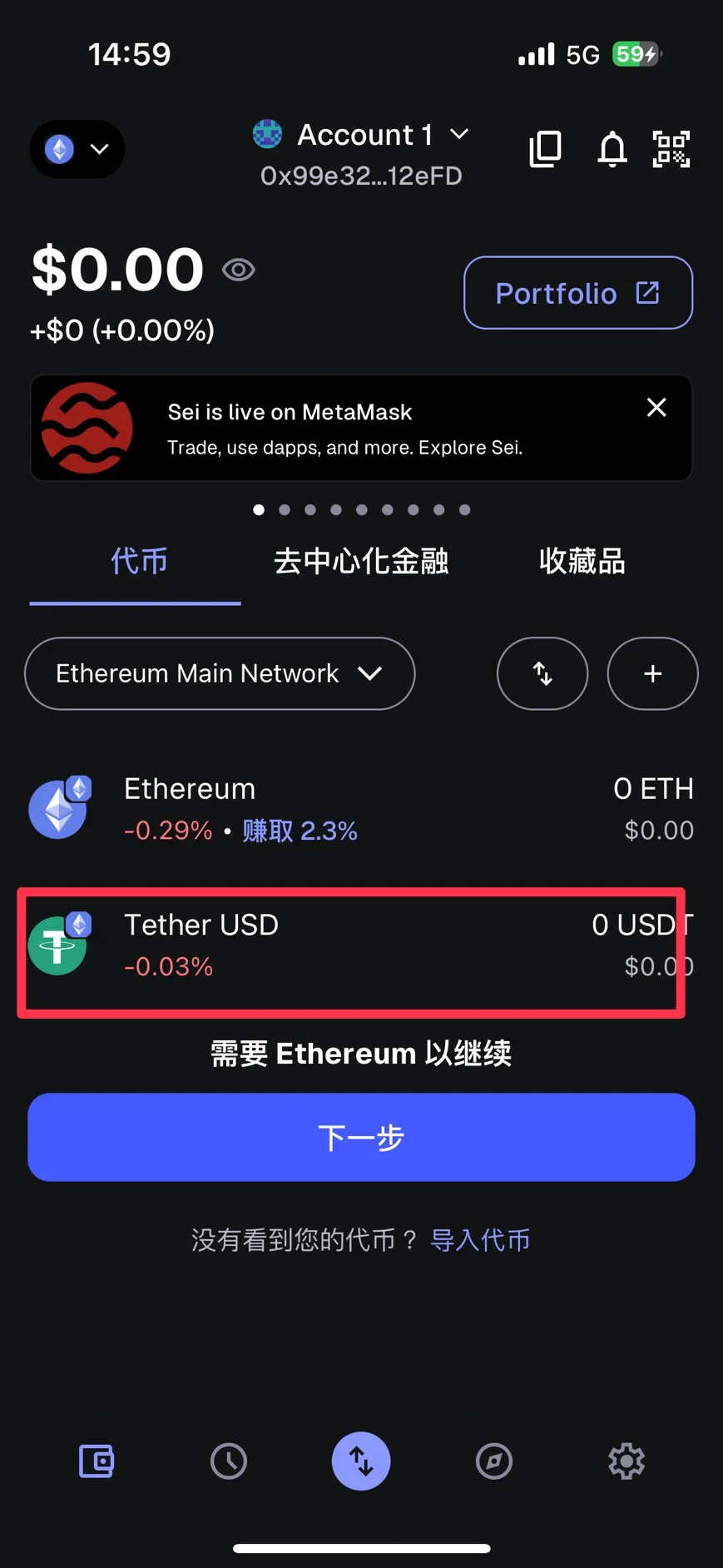Switch to the 去中心化金融 tab
The image size is (723, 1568).
(361, 561)
